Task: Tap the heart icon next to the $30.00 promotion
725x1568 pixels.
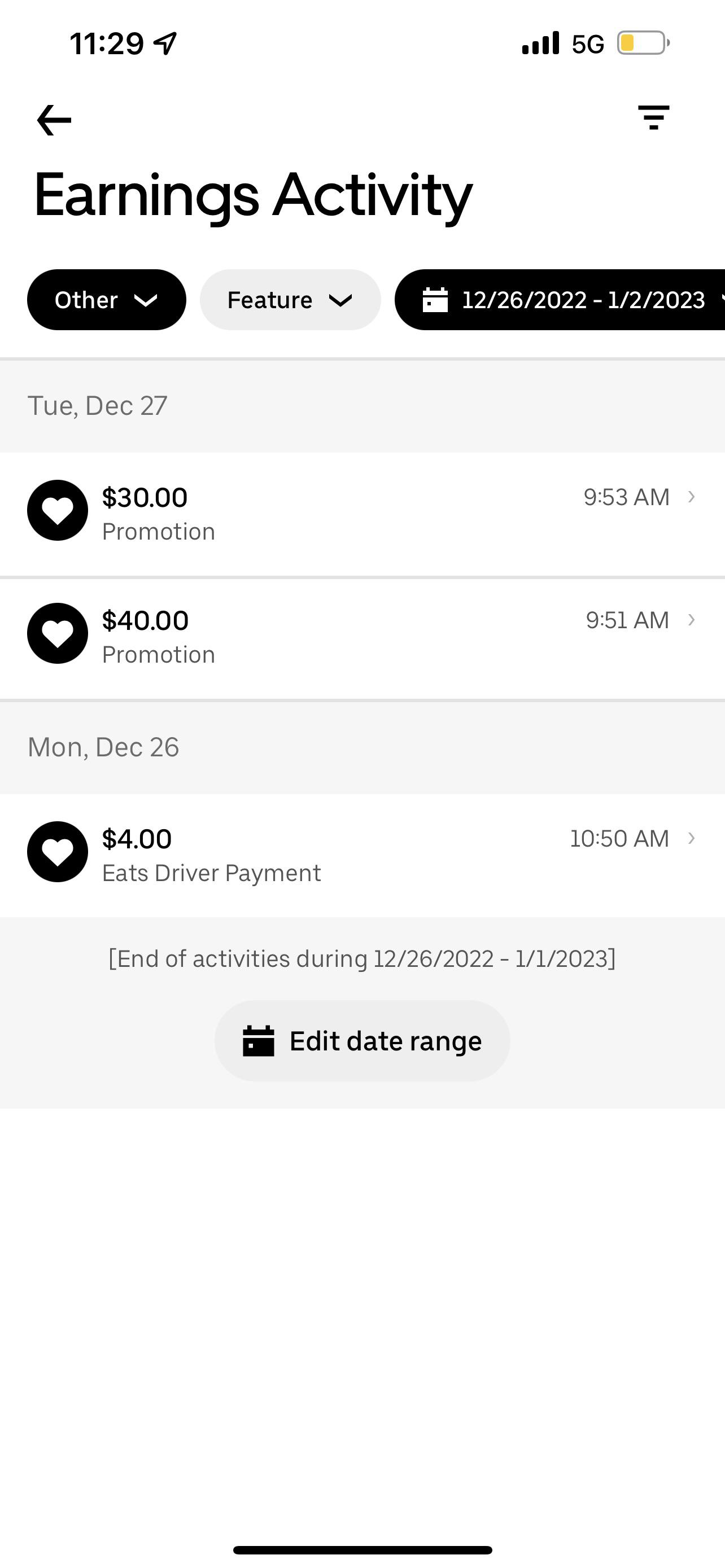Action: 56,510
